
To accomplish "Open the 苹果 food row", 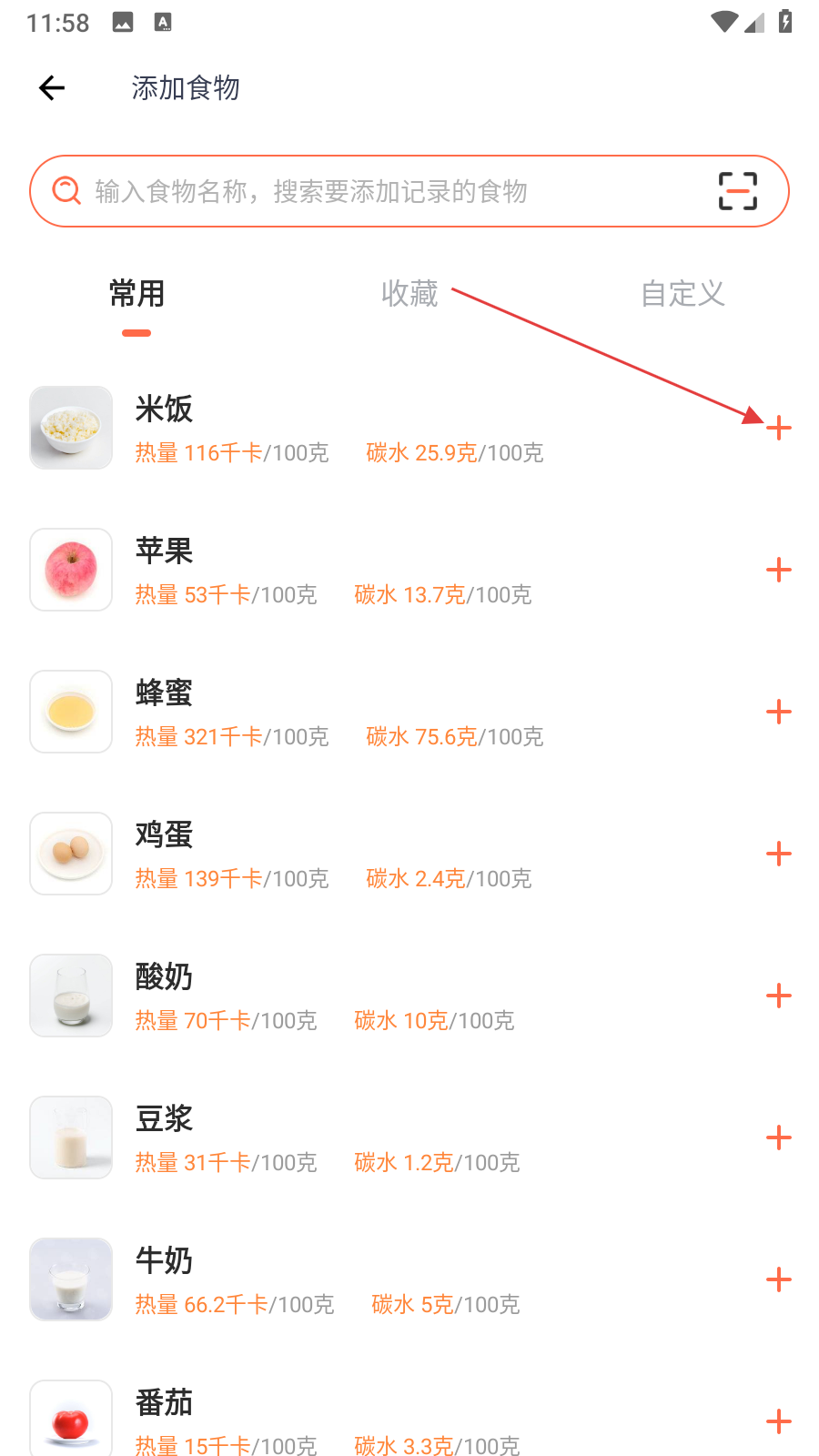I will (x=364, y=571).
